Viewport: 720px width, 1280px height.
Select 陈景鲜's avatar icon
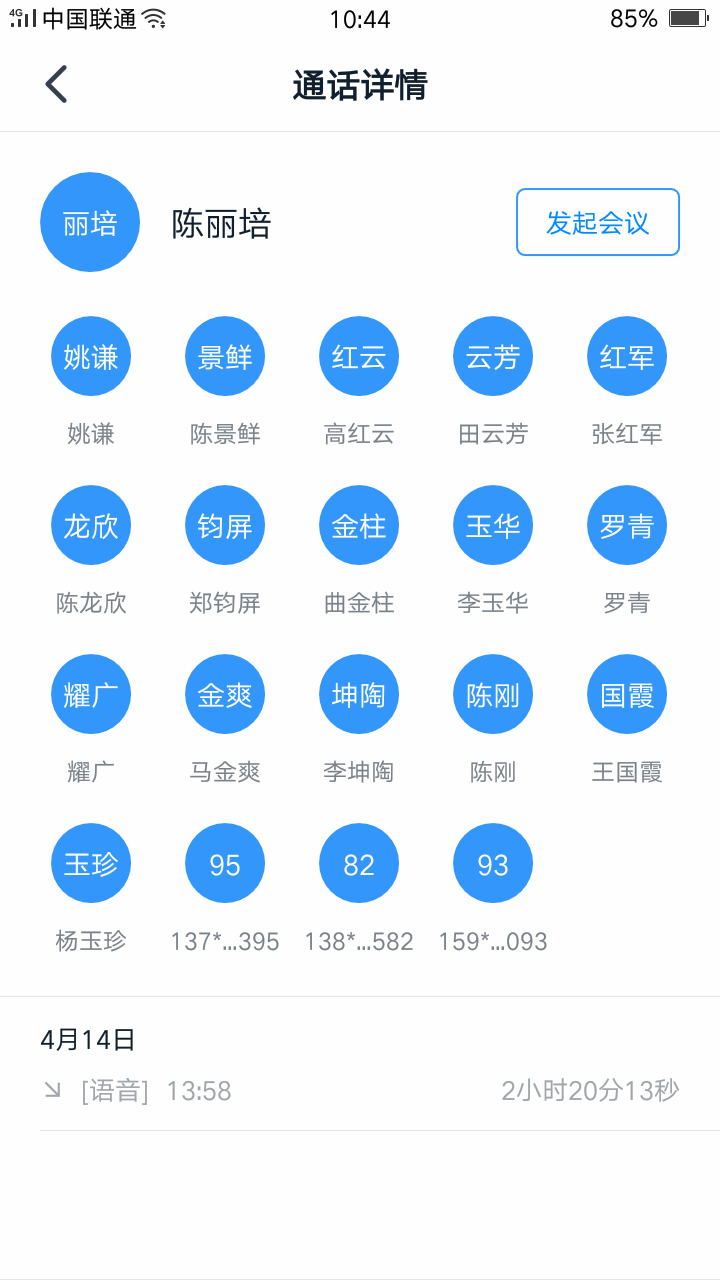[x=224, y=355]
